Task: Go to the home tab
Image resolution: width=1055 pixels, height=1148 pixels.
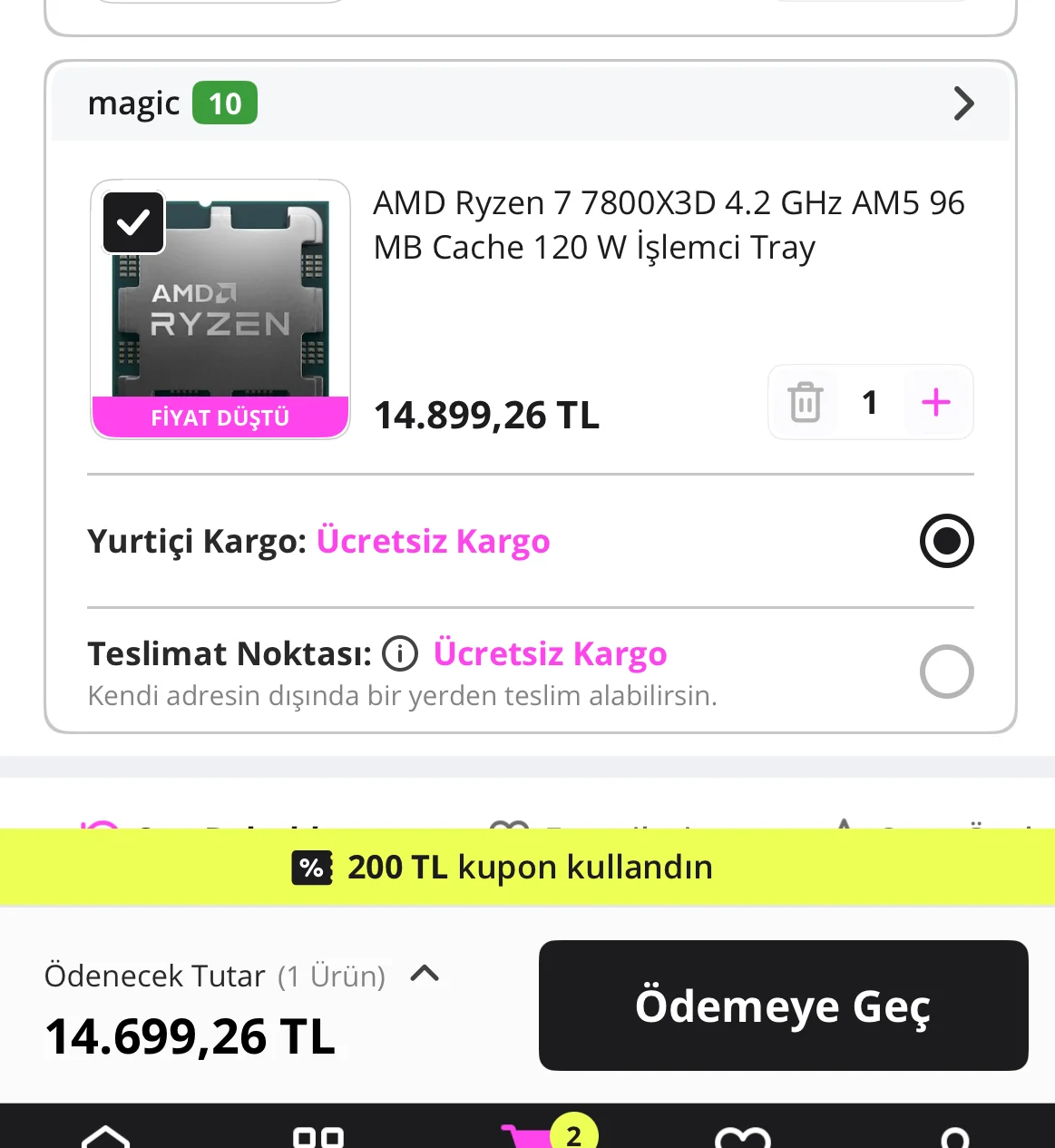Action: 105,1136
